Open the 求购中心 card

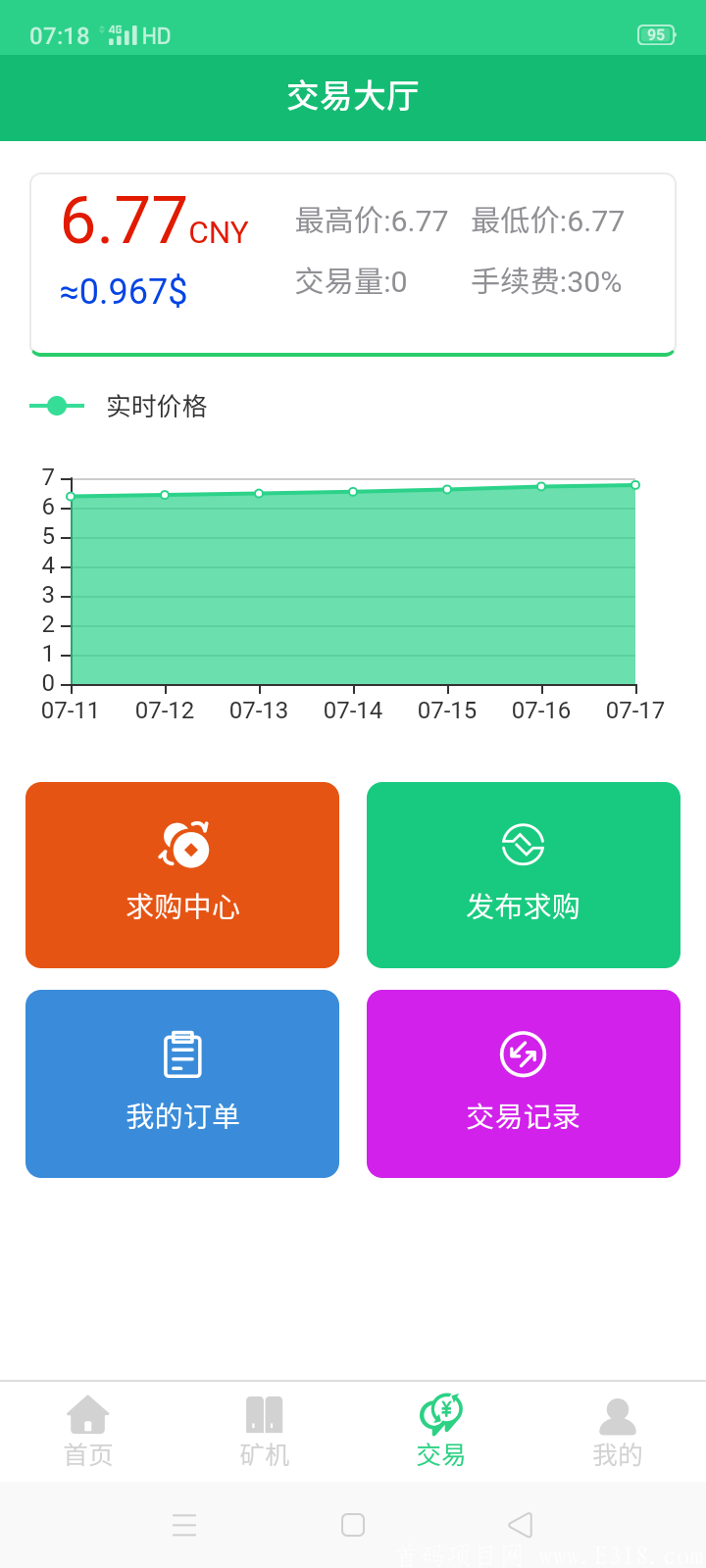(181, 874)
